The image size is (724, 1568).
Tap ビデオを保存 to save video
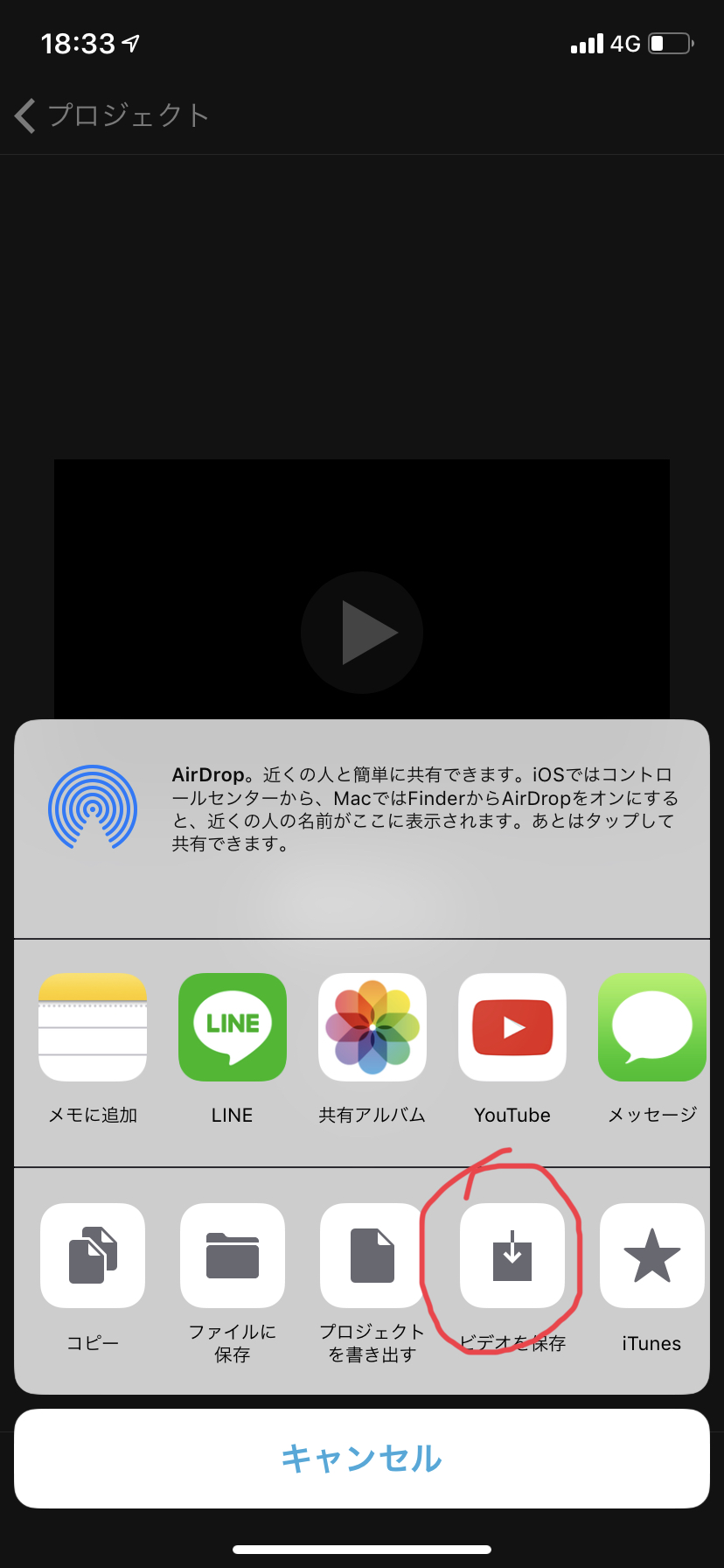coord(512,1256)
